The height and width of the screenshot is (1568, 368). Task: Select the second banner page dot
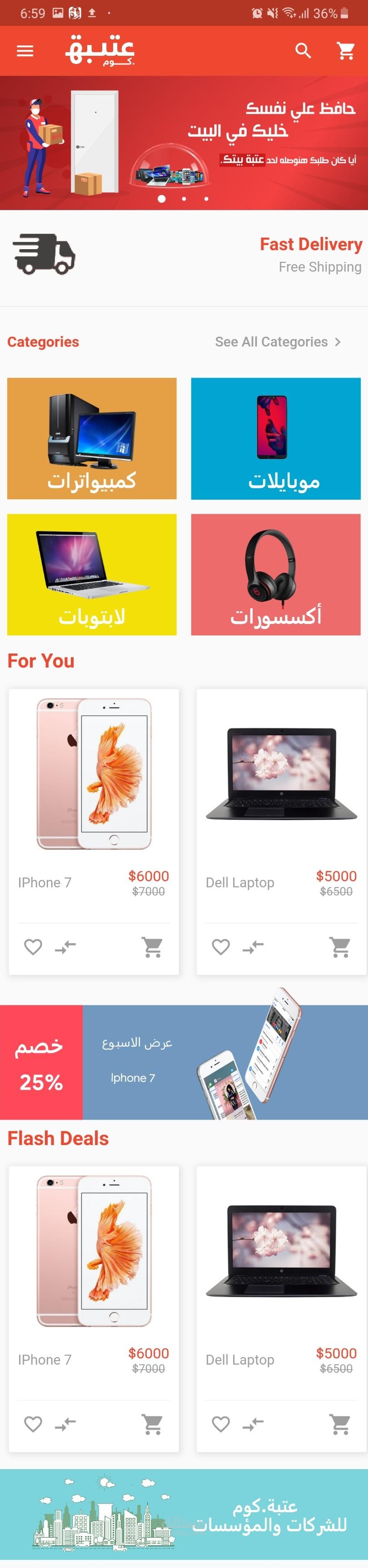pos(184,198)
